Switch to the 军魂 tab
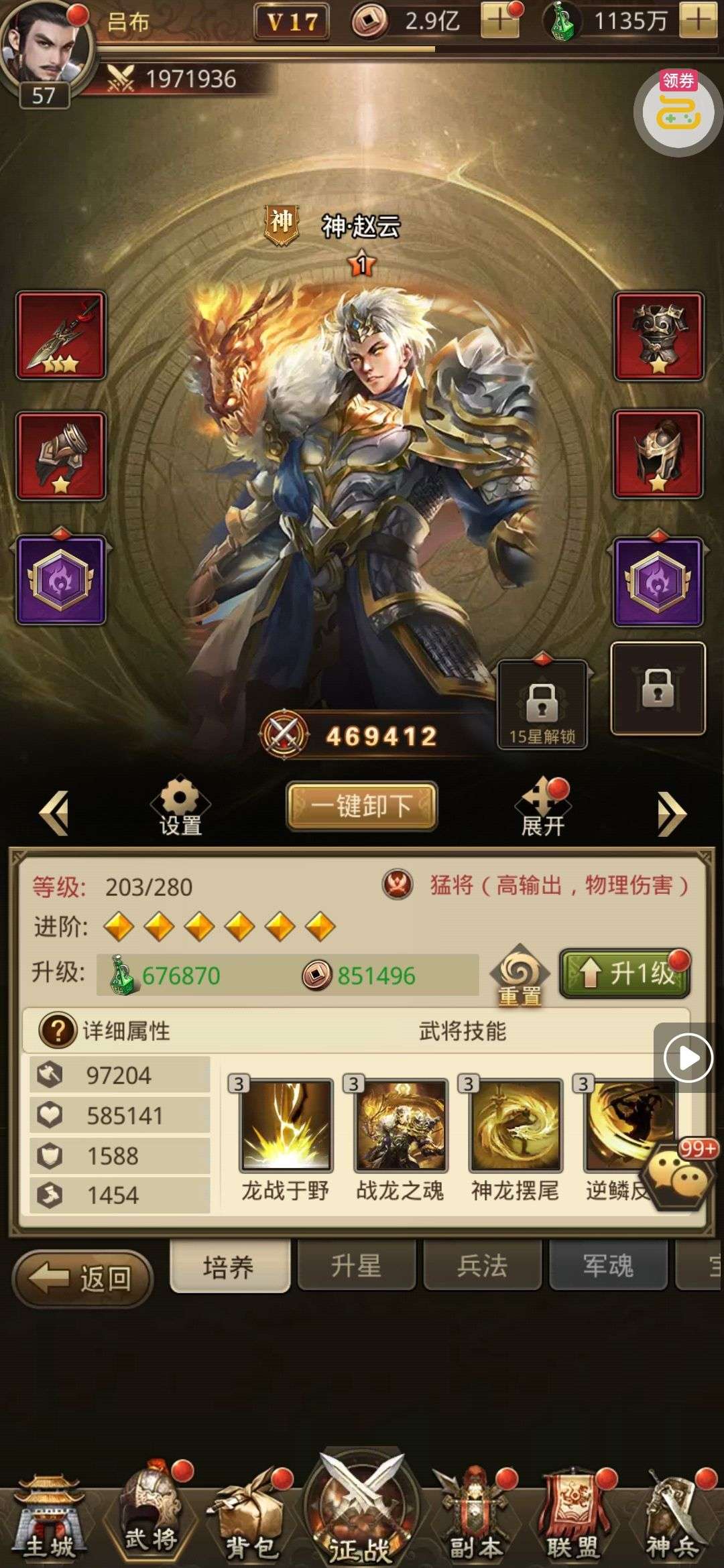 click(607, 1266)
